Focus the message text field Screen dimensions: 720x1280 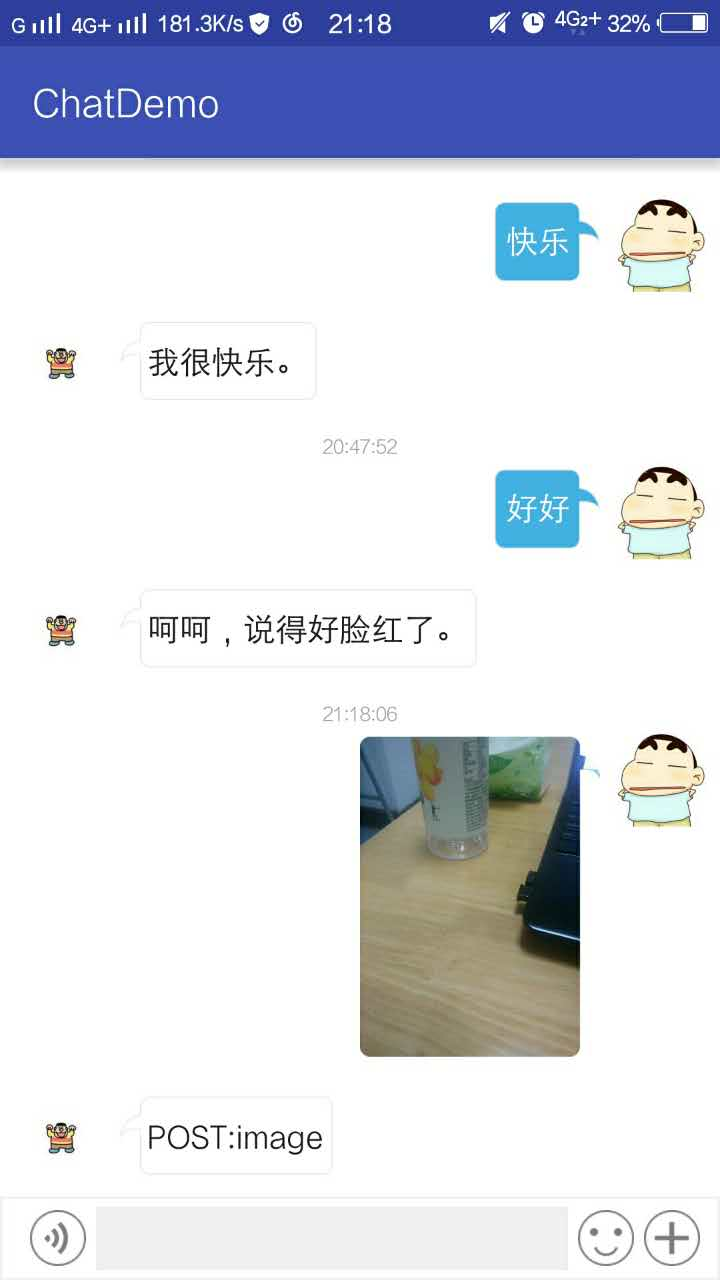coord(331,1238)
